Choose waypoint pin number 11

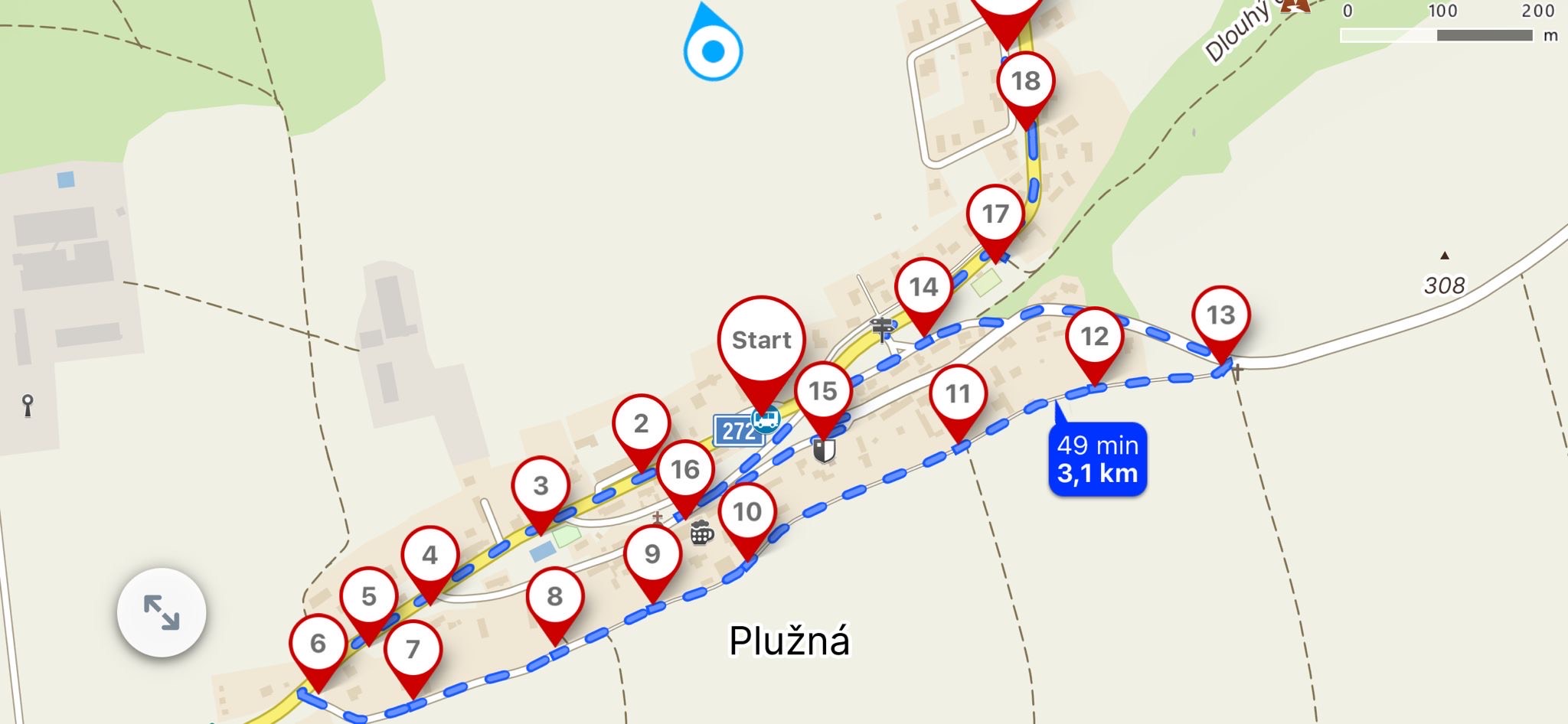point(958,394)
